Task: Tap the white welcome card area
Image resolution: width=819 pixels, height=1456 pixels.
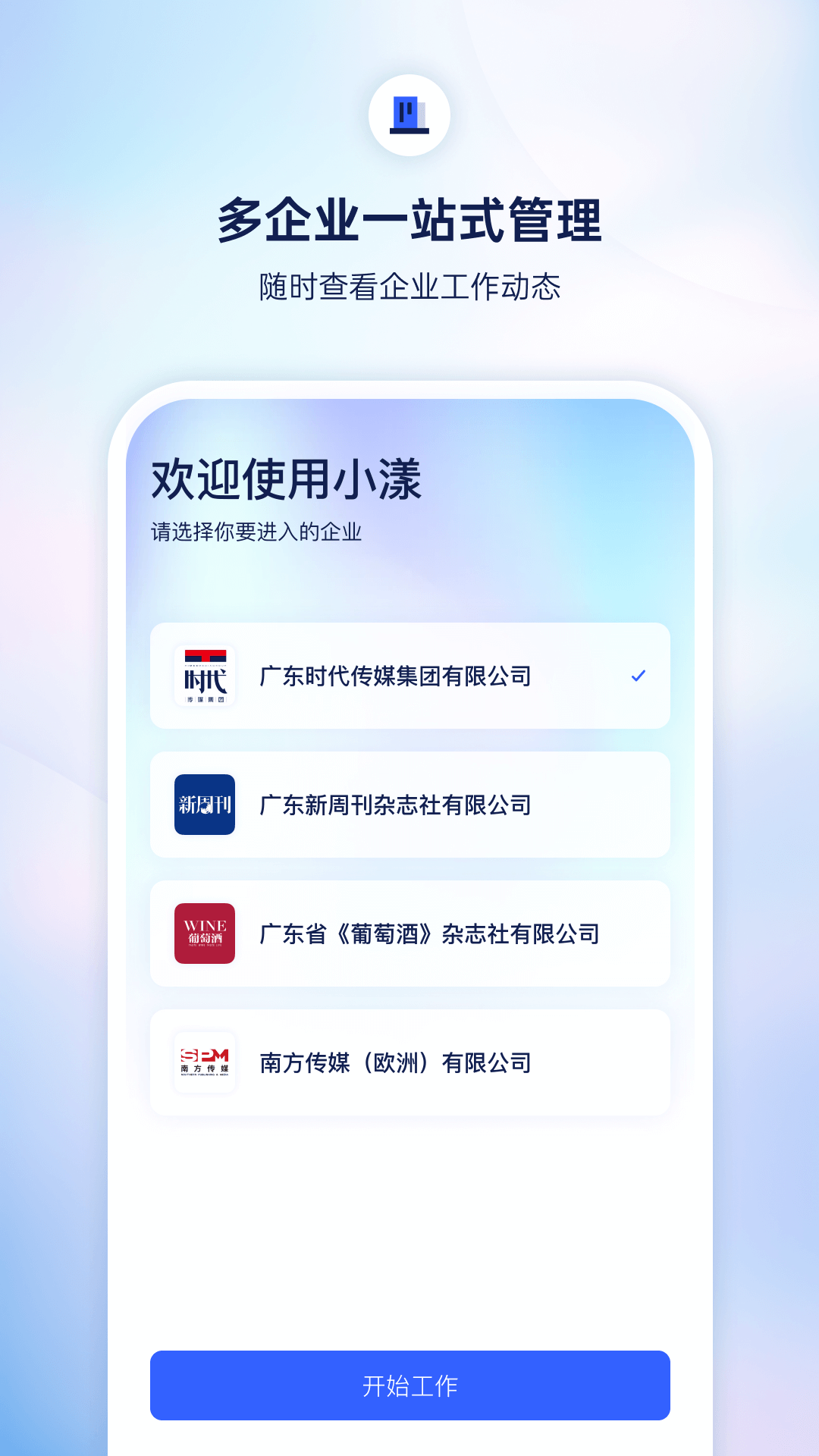Action: pyautogui.click(x=409, y=1213)
